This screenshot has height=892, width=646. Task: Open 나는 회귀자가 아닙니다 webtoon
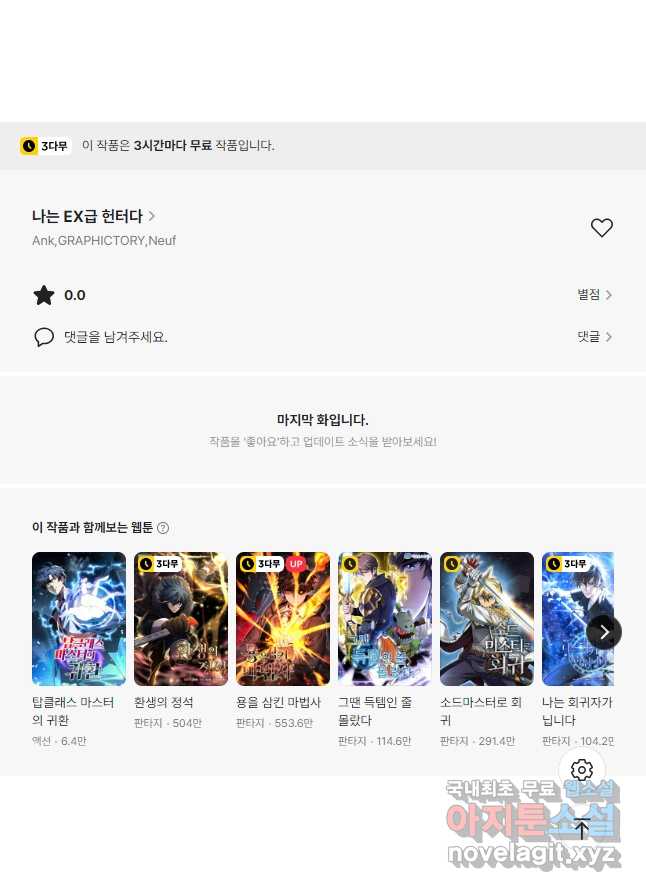tap(577, 619)
